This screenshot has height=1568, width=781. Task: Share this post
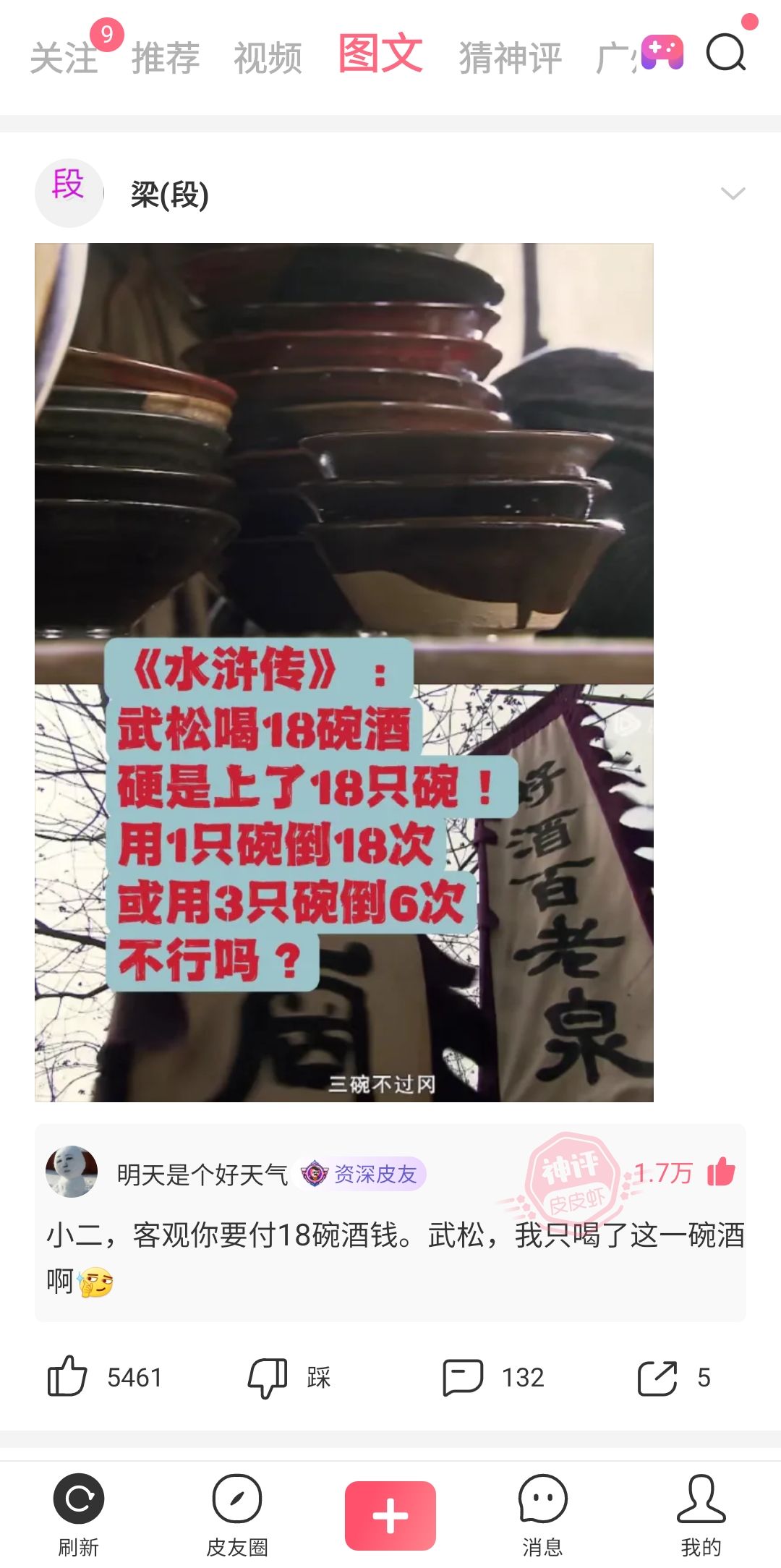[674, 1377]
